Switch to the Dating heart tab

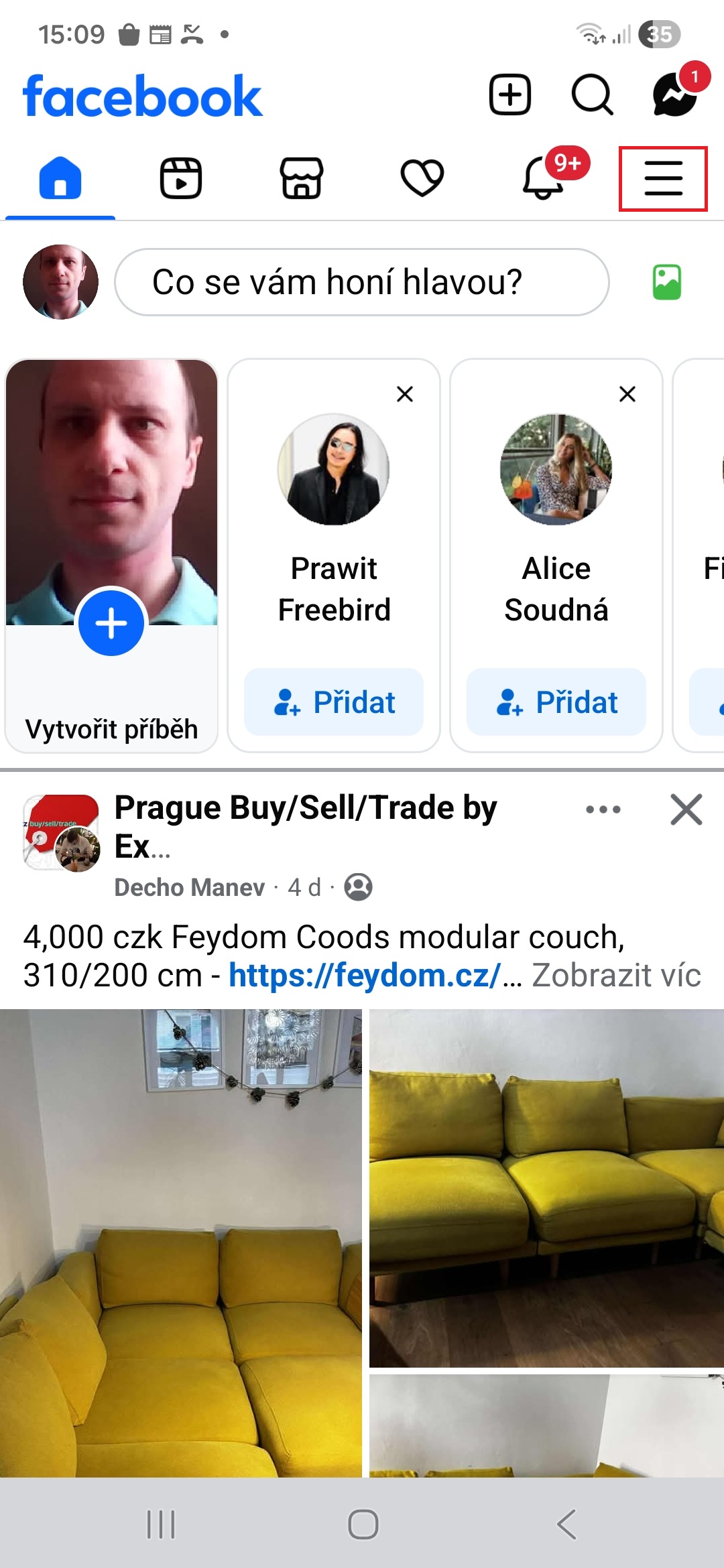pyautogui.click(x=422, y=178)
